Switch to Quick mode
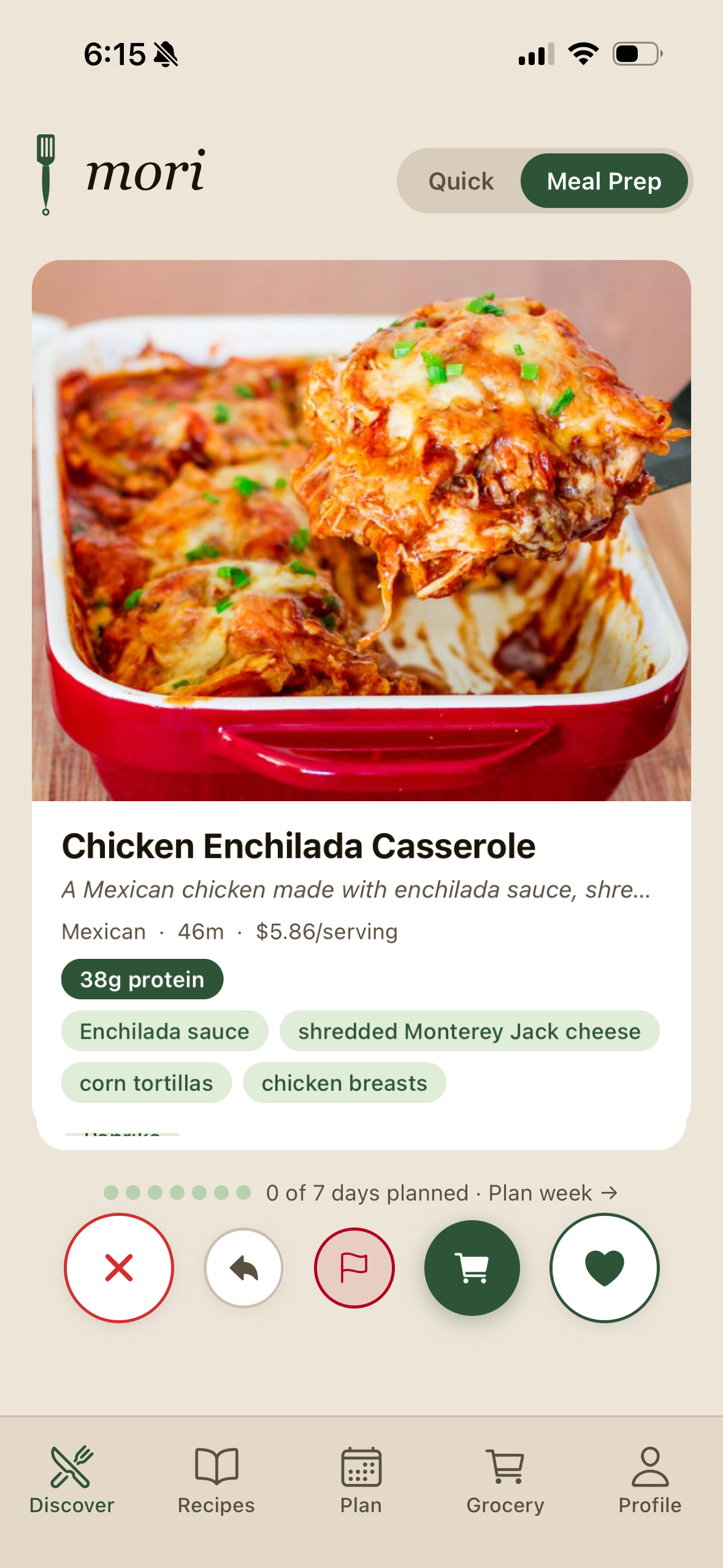This screenshot has width=723, height=1568. pyautogui.click(x=461, y=182)
